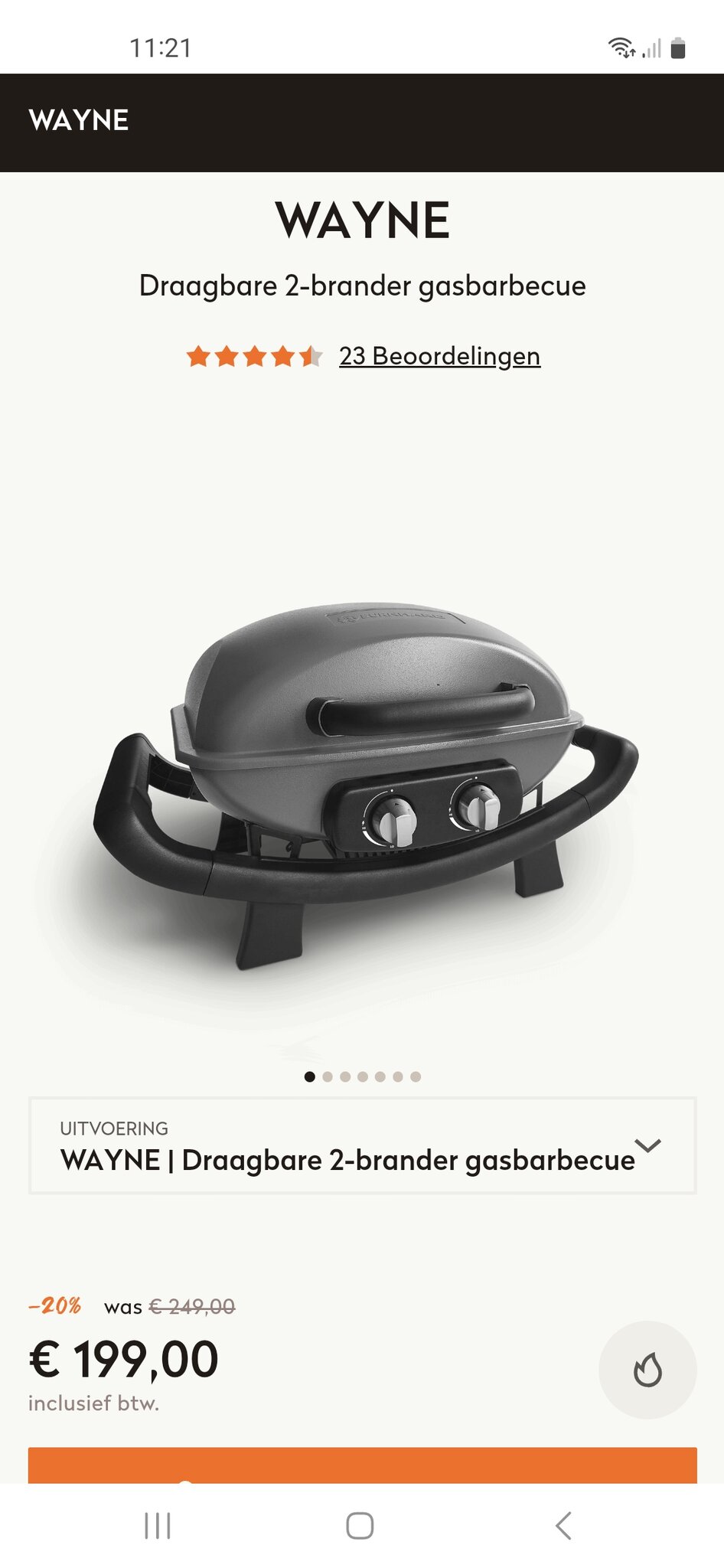This screenshot has height=1568, width=724.
Task: Tap the orange button below the price
Action: coord(362,1465)
